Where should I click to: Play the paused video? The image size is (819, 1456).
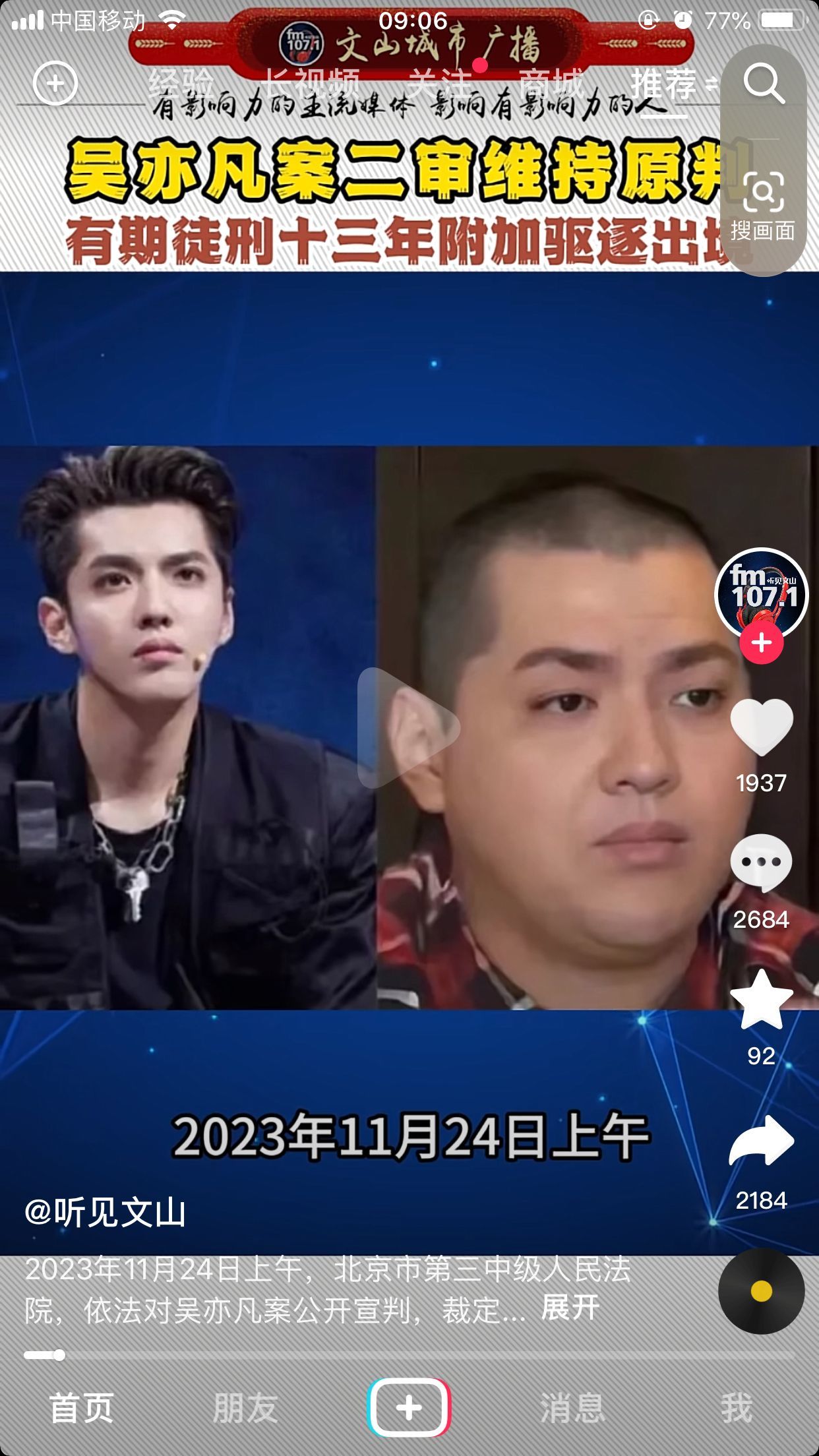(x=408, y=728)
